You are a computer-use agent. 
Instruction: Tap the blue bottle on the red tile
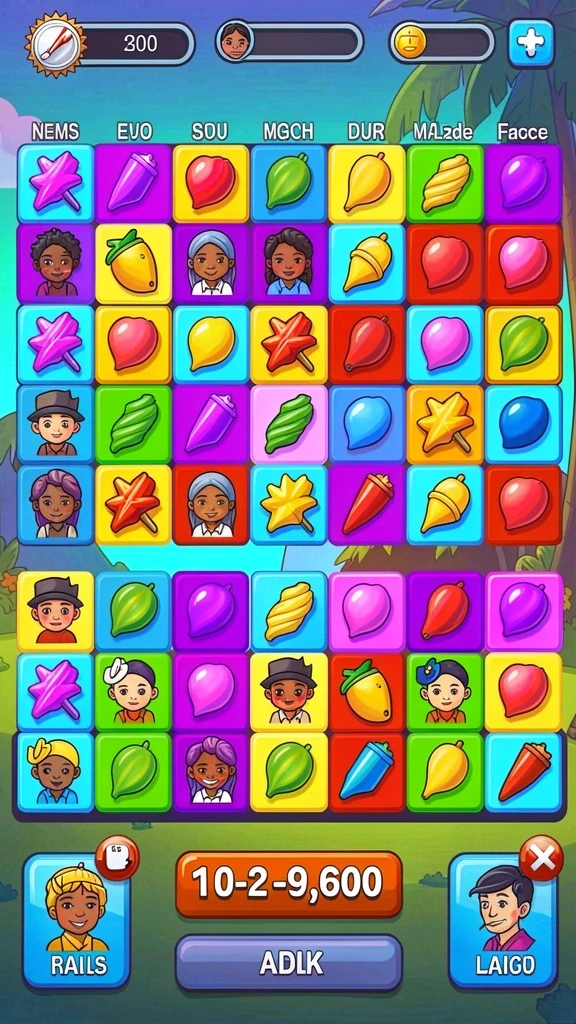click(367, 772)
